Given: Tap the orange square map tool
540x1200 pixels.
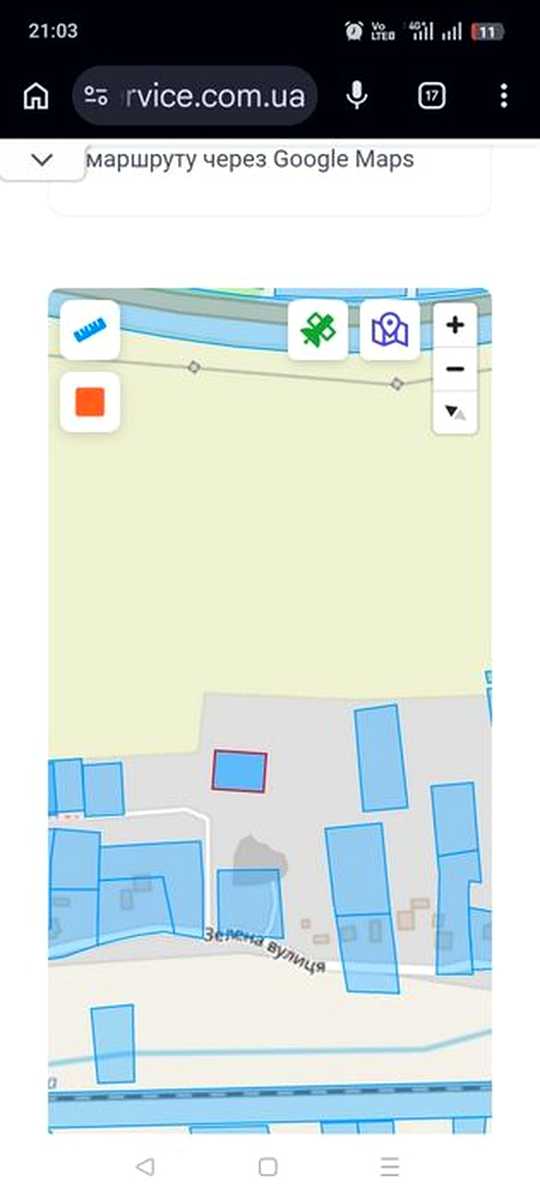Looking at the screenshot, I should click(90, 402).
